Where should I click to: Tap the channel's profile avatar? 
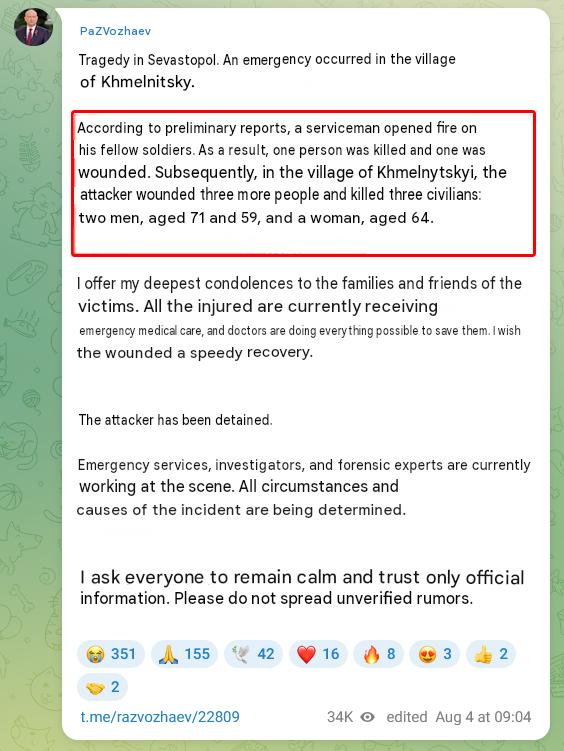coord(33,27)
